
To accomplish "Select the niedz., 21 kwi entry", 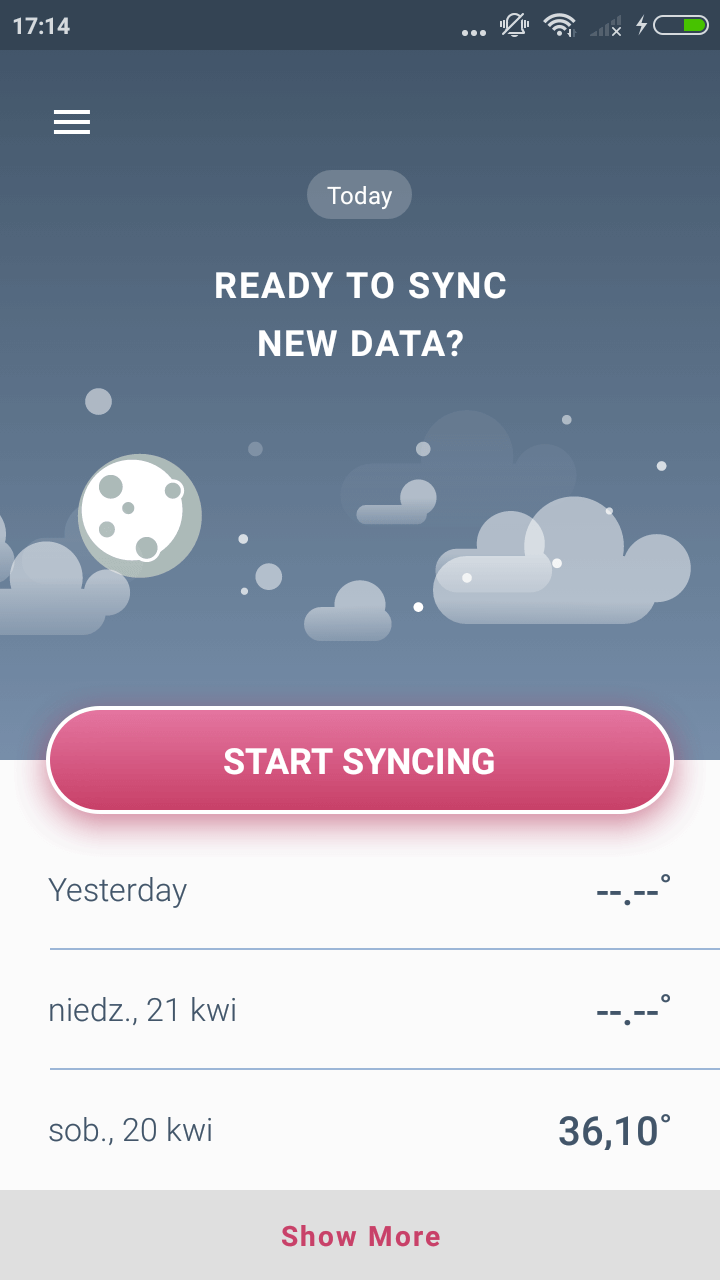I will [x=360, y=1010].
